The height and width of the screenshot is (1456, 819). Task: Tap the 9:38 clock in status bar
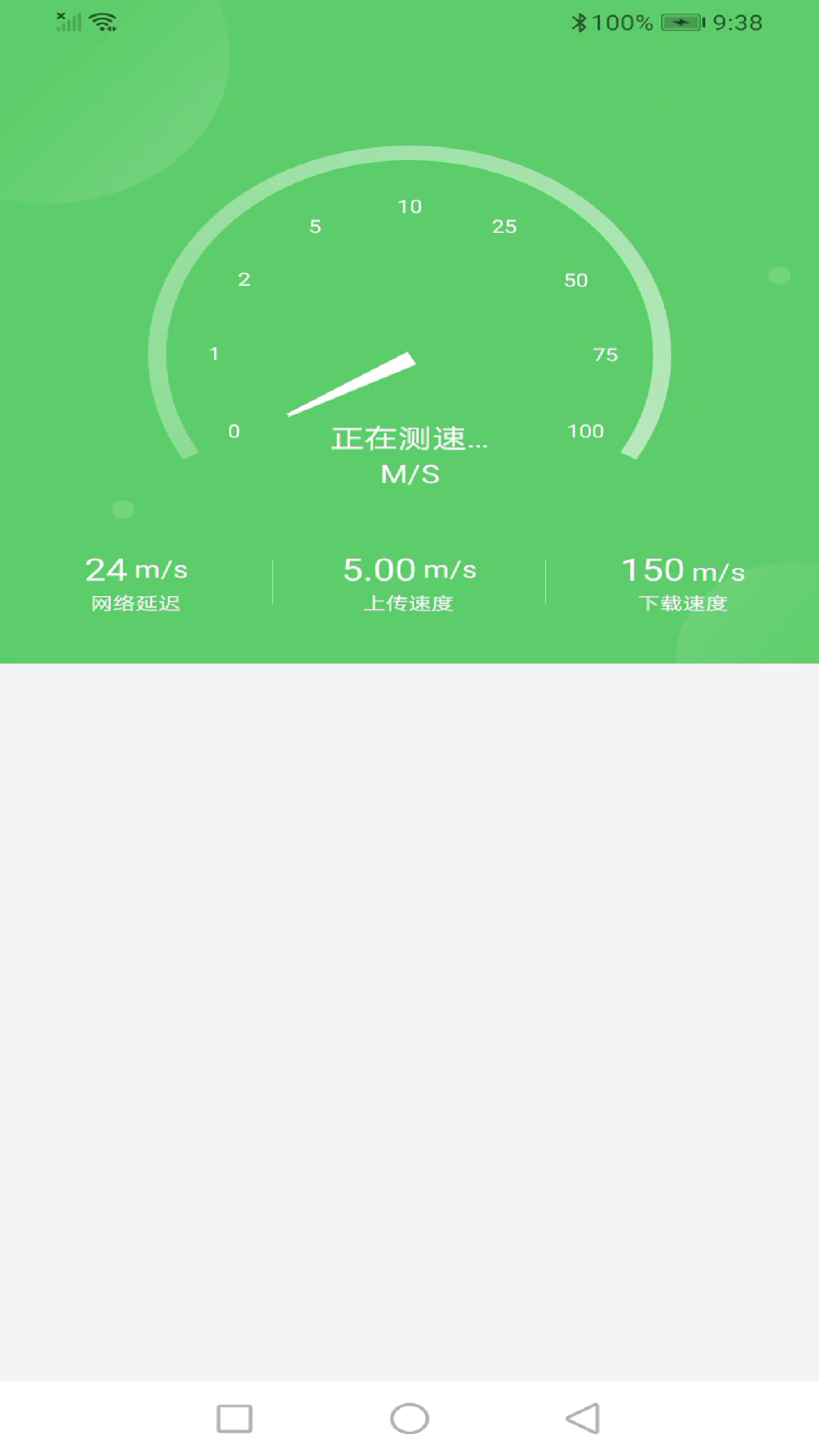(736, 22)
